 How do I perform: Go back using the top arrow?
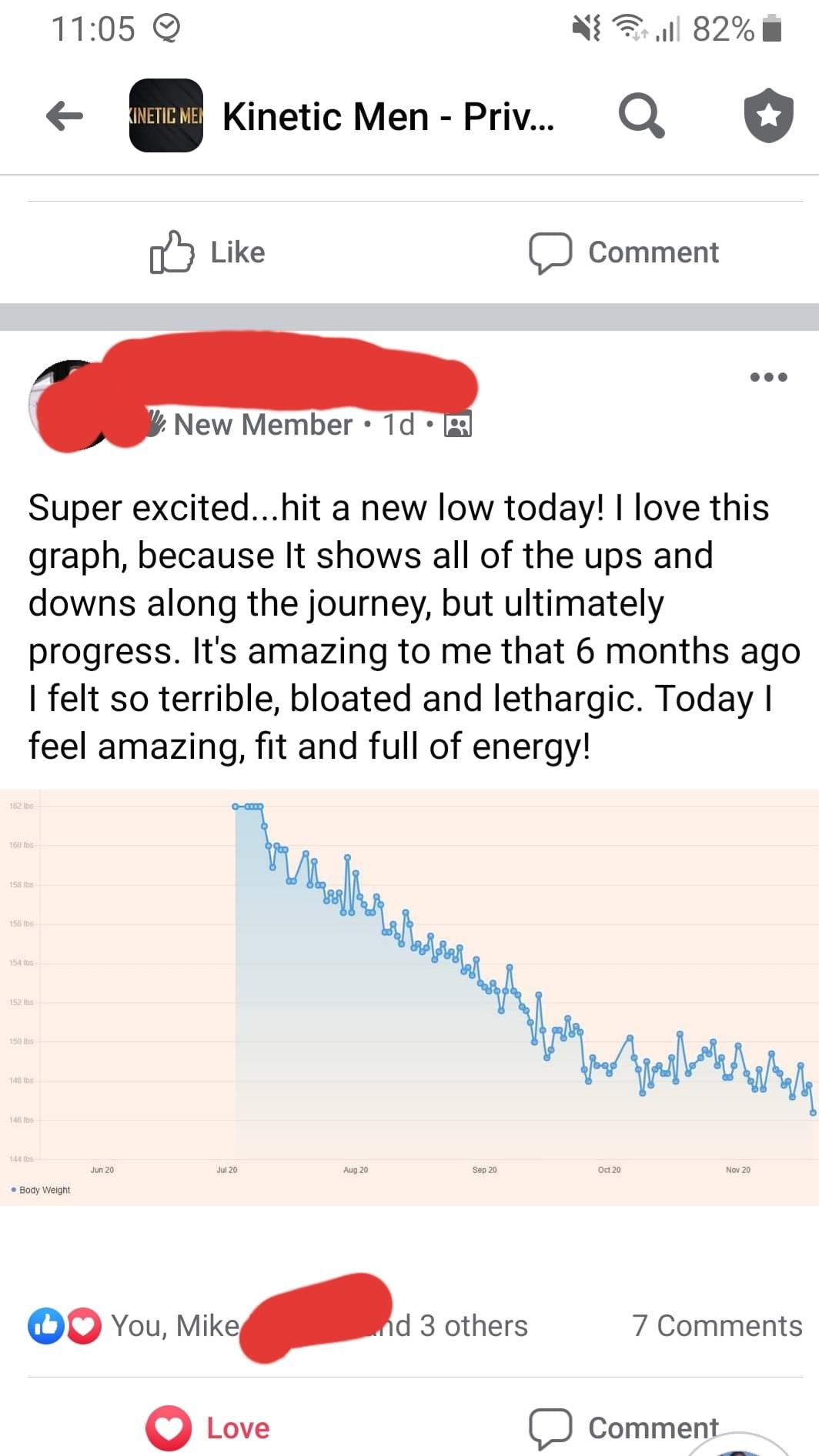[x=65, y=116]
